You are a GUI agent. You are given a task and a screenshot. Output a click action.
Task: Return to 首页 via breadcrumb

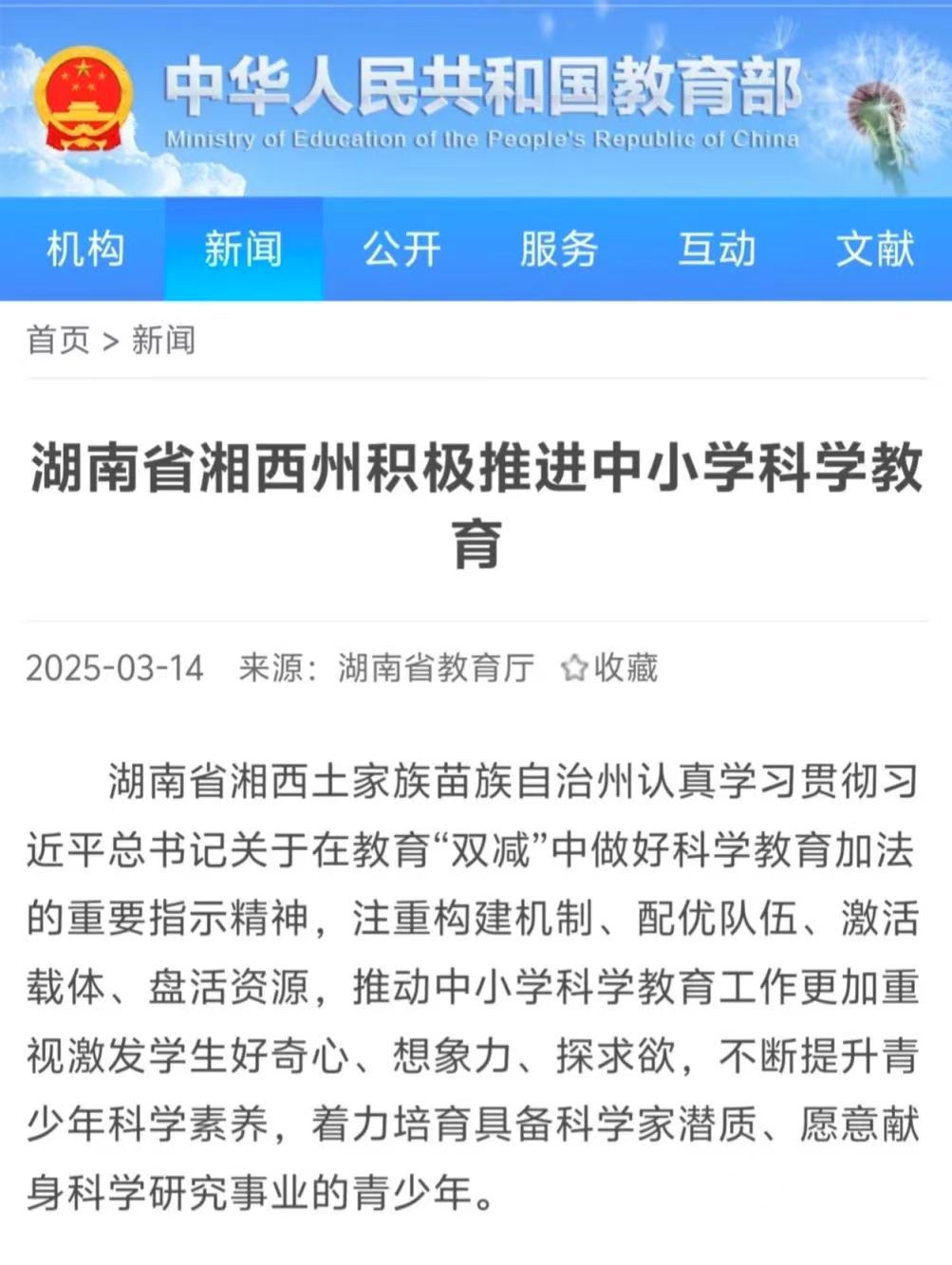(58, 340)
